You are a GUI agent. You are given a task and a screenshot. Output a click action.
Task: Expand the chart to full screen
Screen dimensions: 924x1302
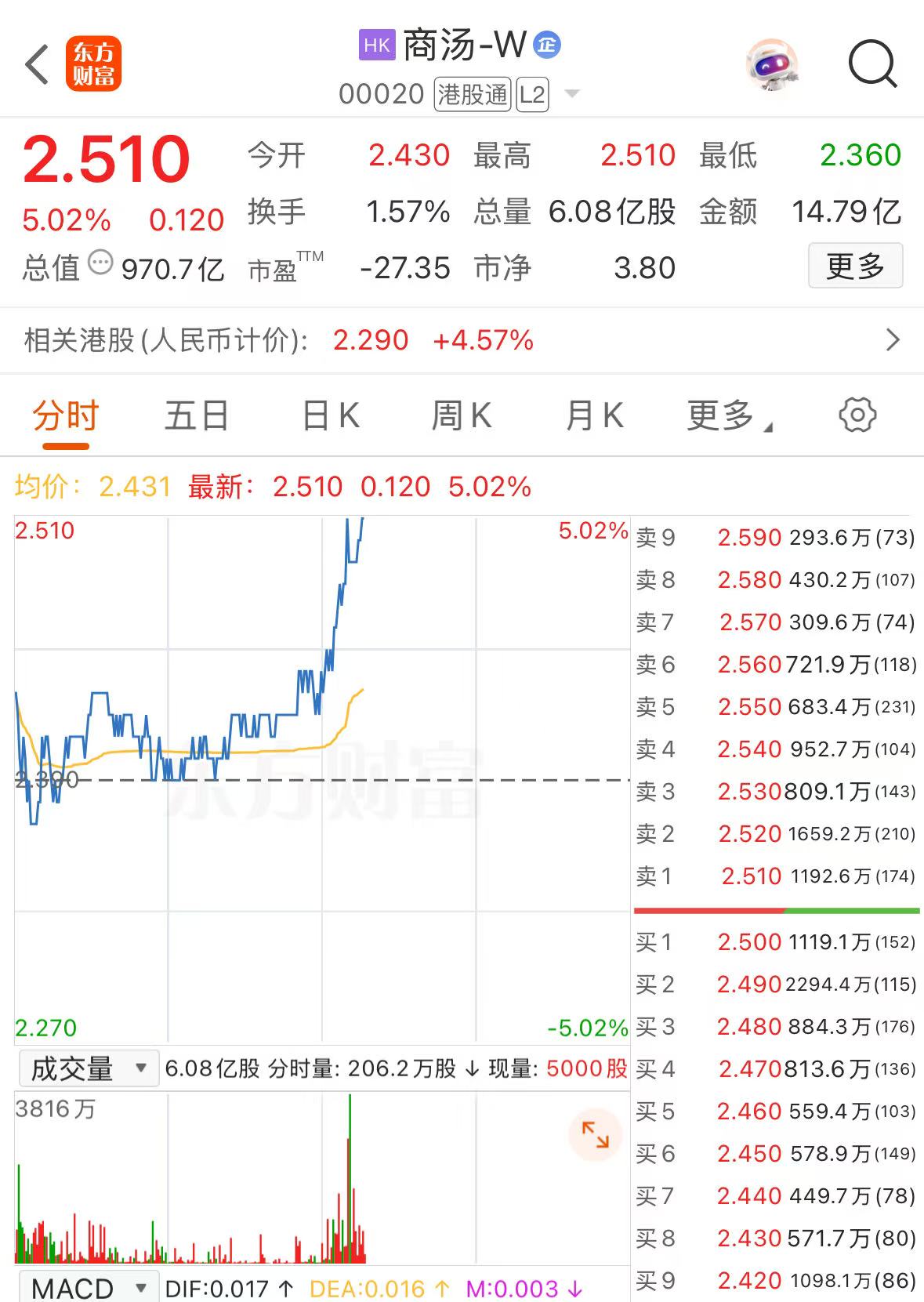[x=595, y=1134]
